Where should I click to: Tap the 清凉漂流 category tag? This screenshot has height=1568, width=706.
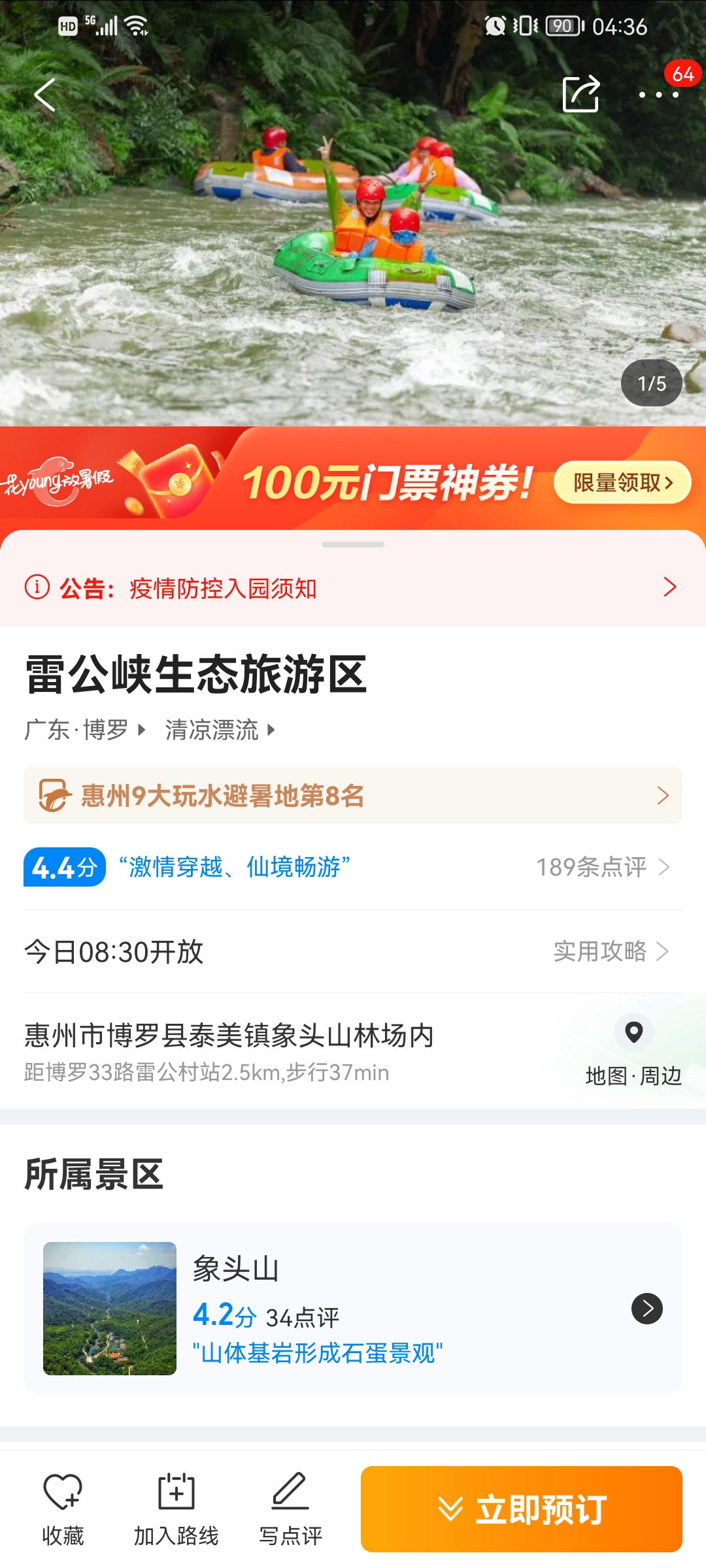[x=220, y=730]
